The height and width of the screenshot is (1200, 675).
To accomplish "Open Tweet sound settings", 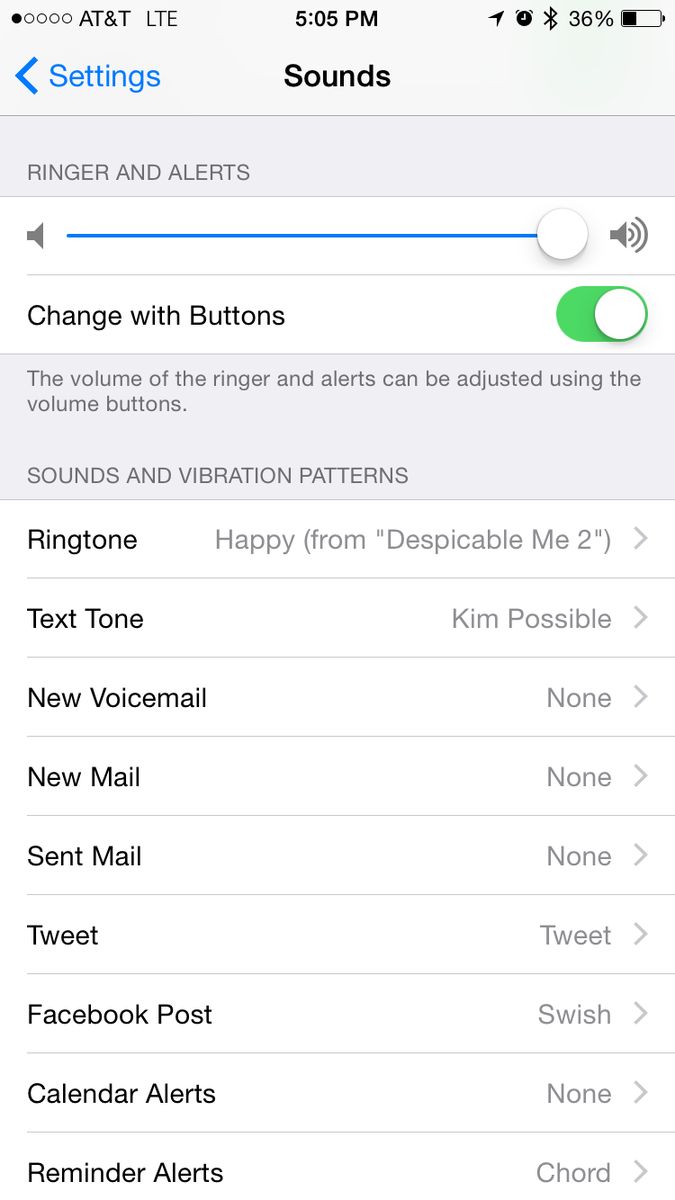I will click(x=337, y=935).
